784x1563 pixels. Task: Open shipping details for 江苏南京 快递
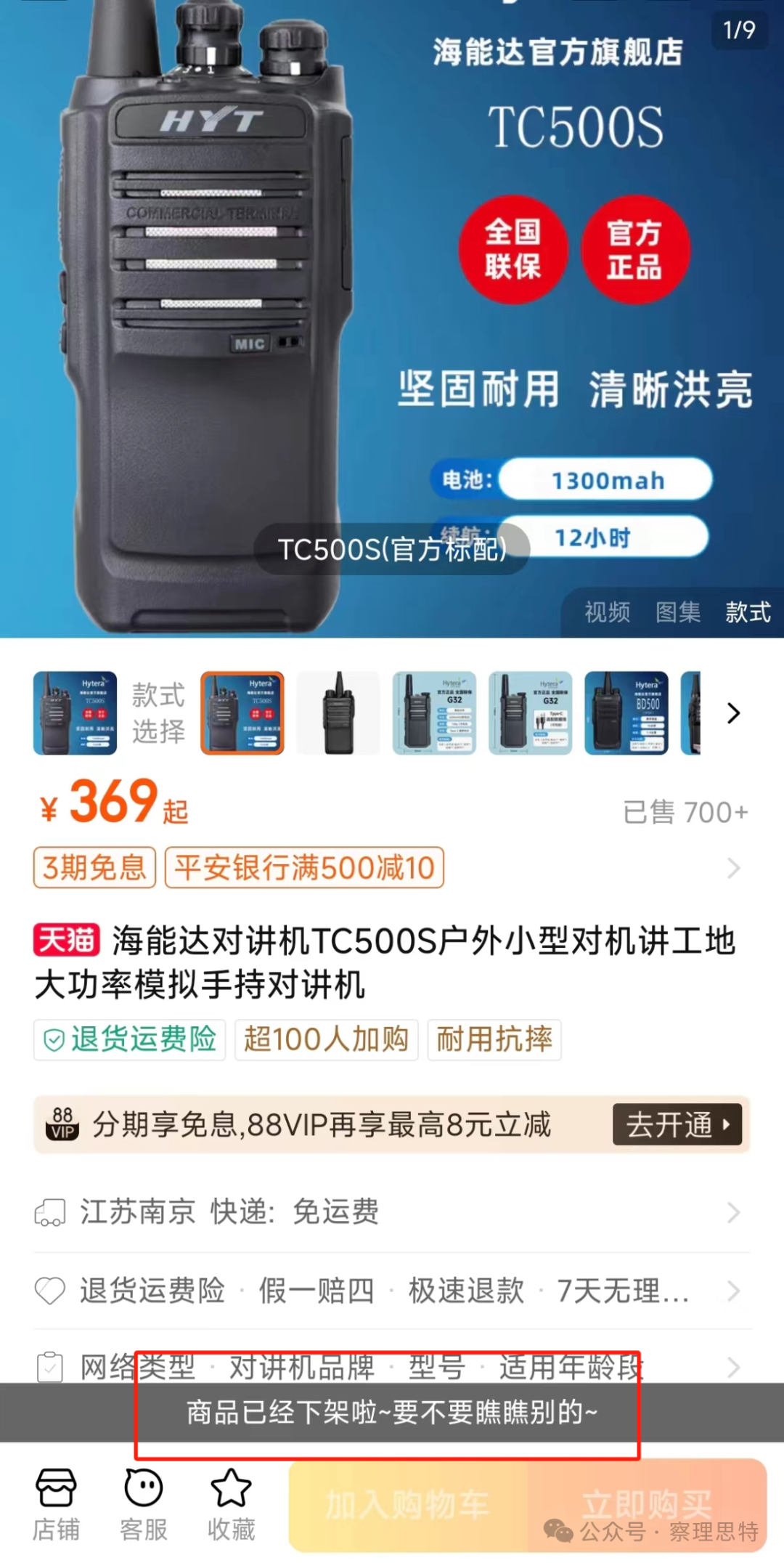coord(392,1212)
